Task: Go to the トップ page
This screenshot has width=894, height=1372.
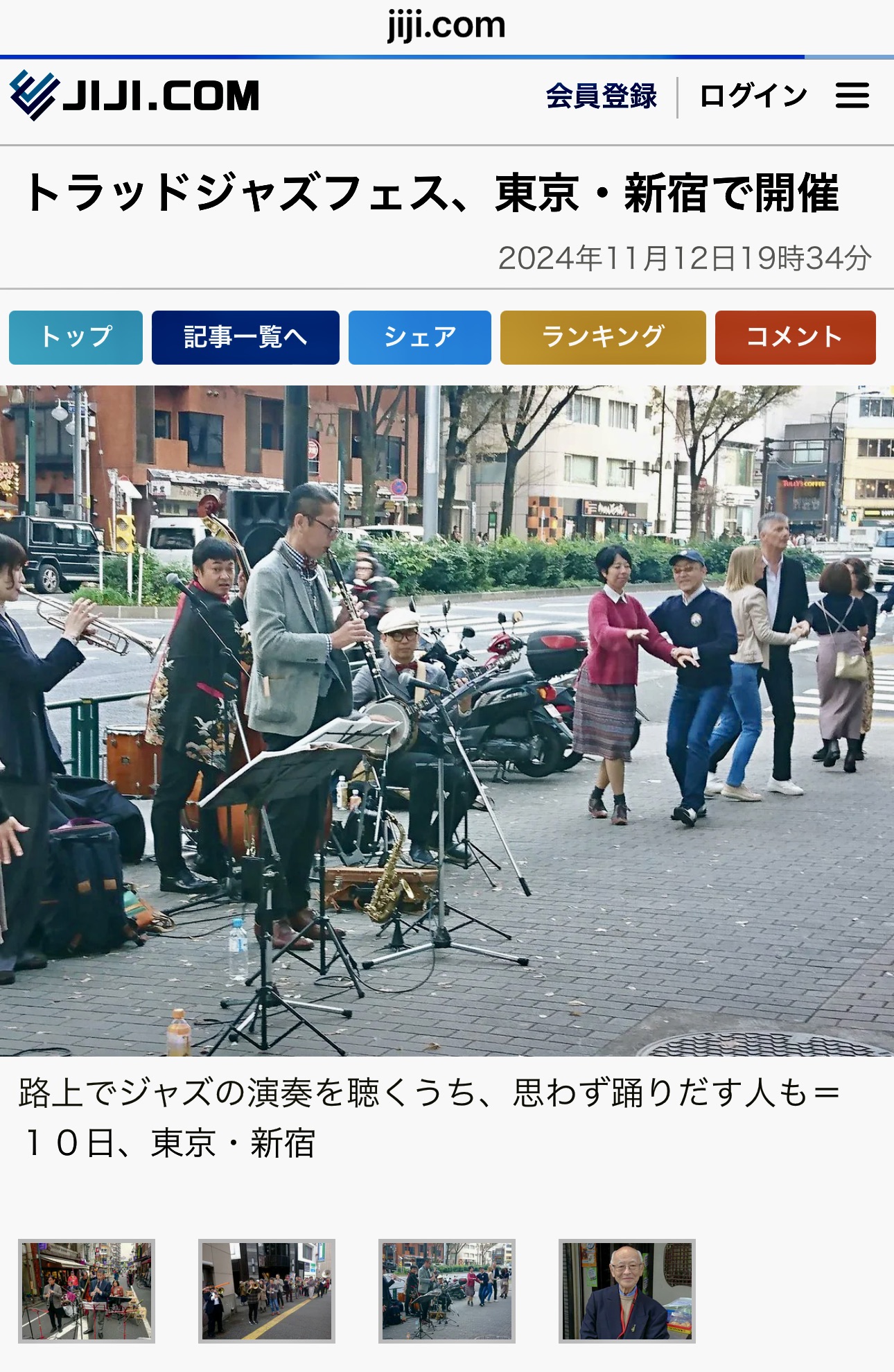Action: pos(76,337)
